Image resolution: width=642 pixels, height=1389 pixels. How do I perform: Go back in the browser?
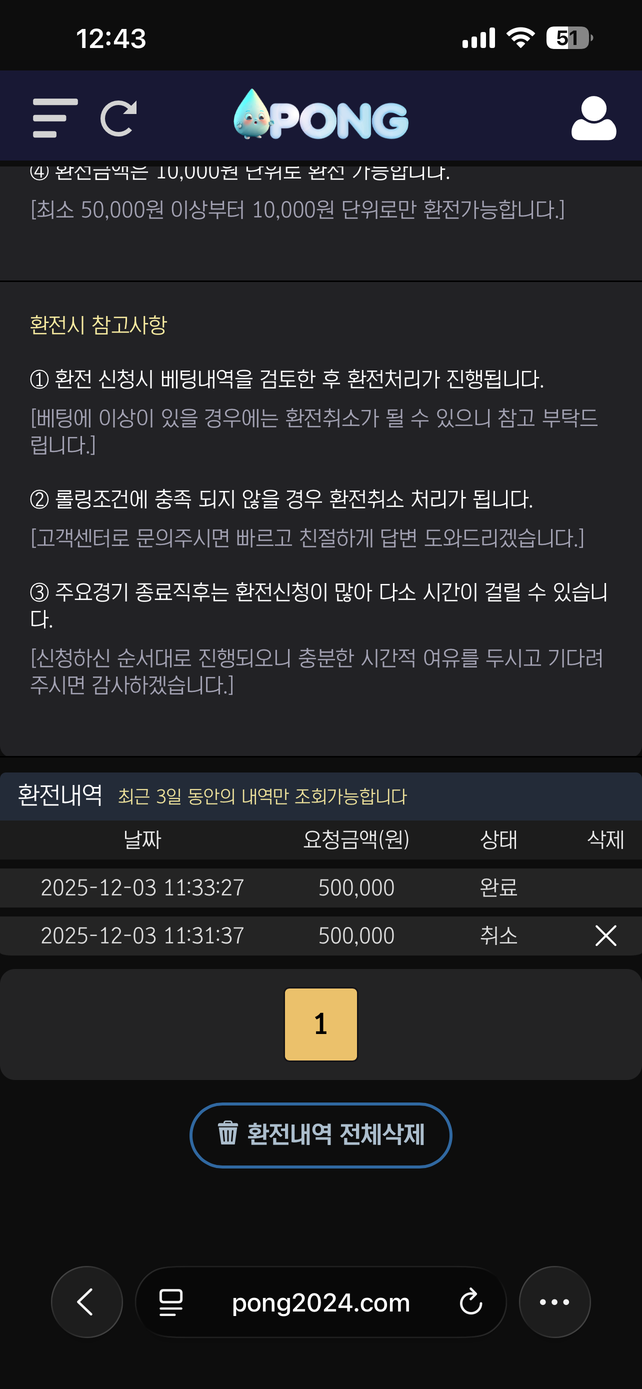pos(86,1302)
